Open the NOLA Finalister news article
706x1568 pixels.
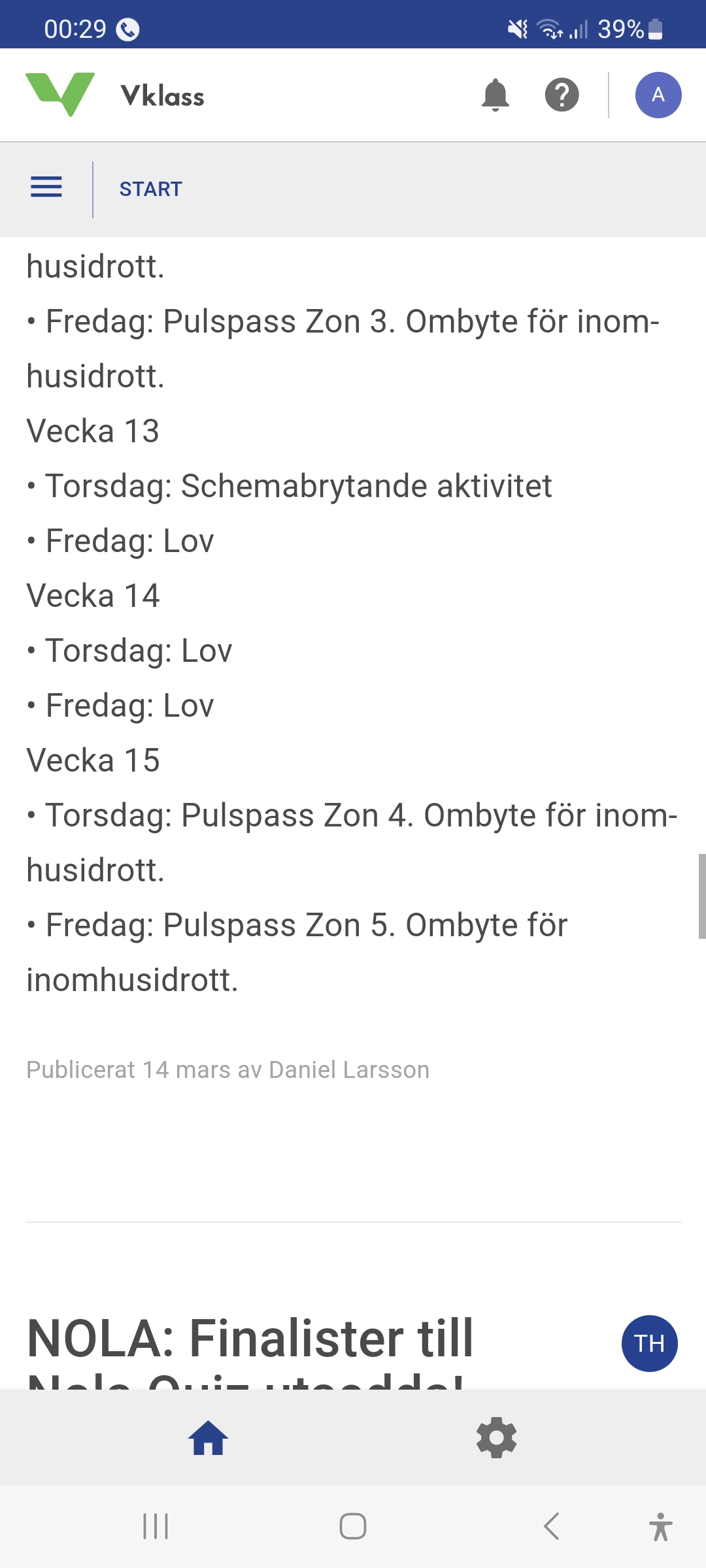(250, 1341)
